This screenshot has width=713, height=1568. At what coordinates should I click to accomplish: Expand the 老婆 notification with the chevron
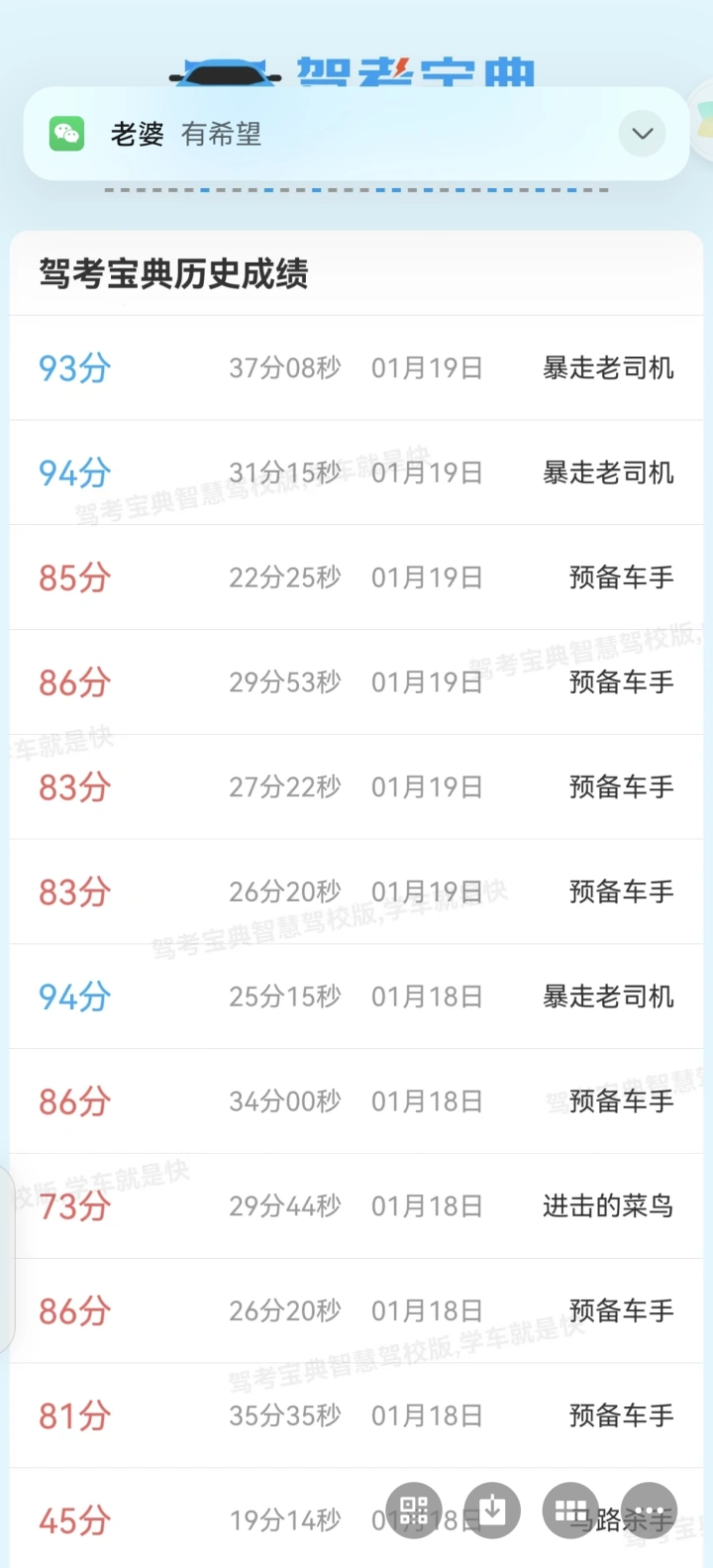coord(643,134)
